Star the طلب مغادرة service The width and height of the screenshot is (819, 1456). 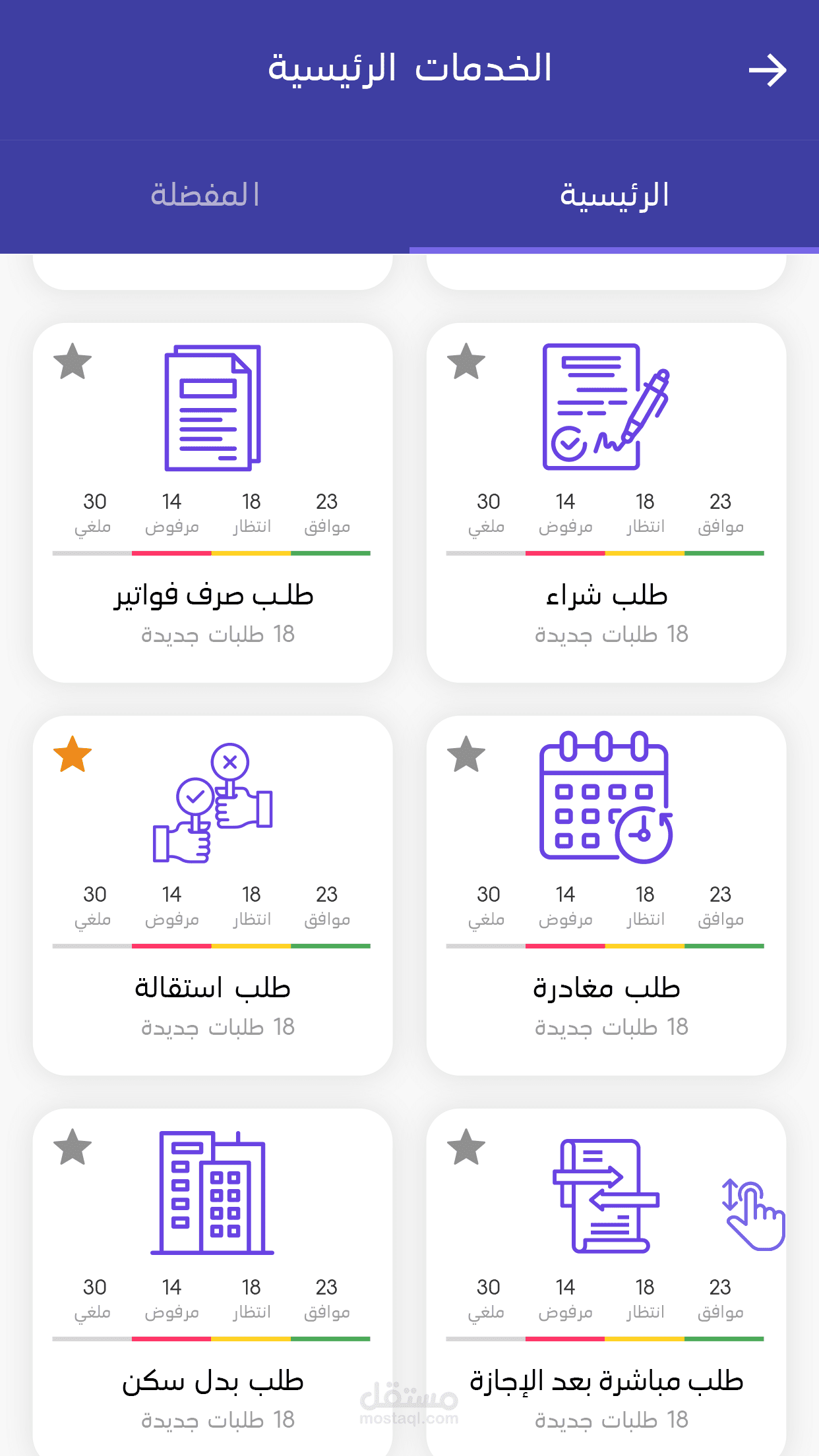tap(466, 755)
